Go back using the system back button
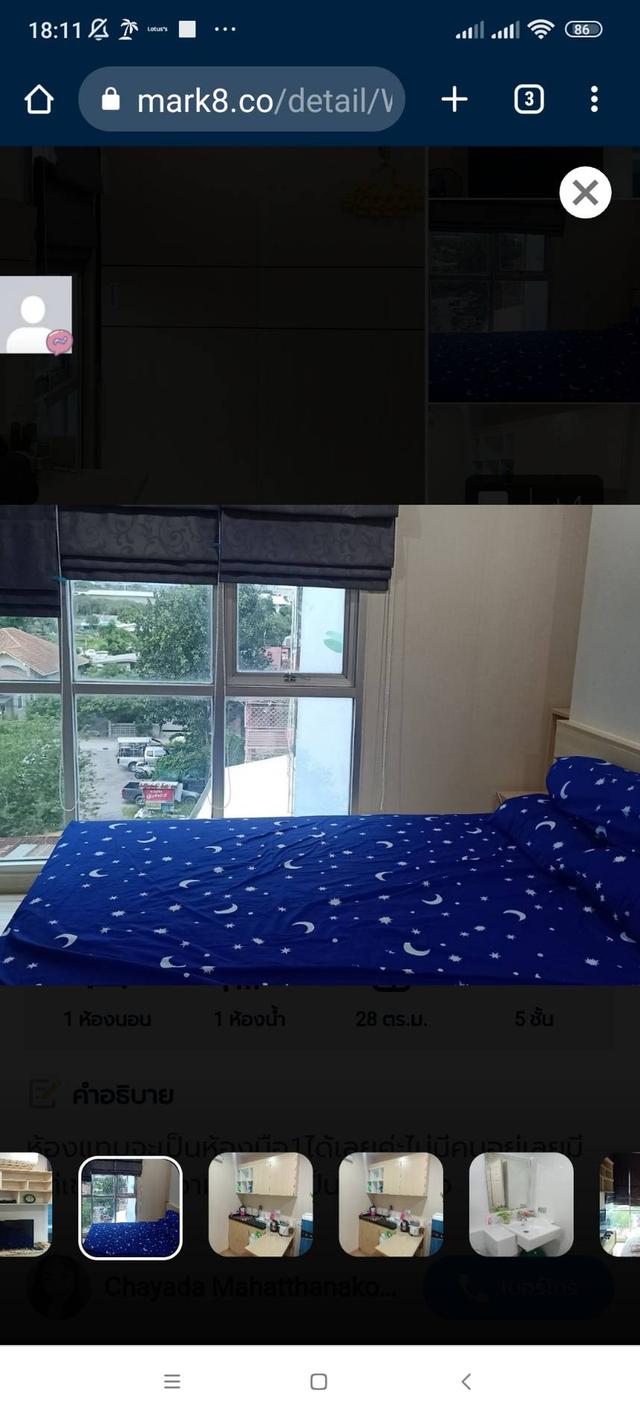 466,1381
